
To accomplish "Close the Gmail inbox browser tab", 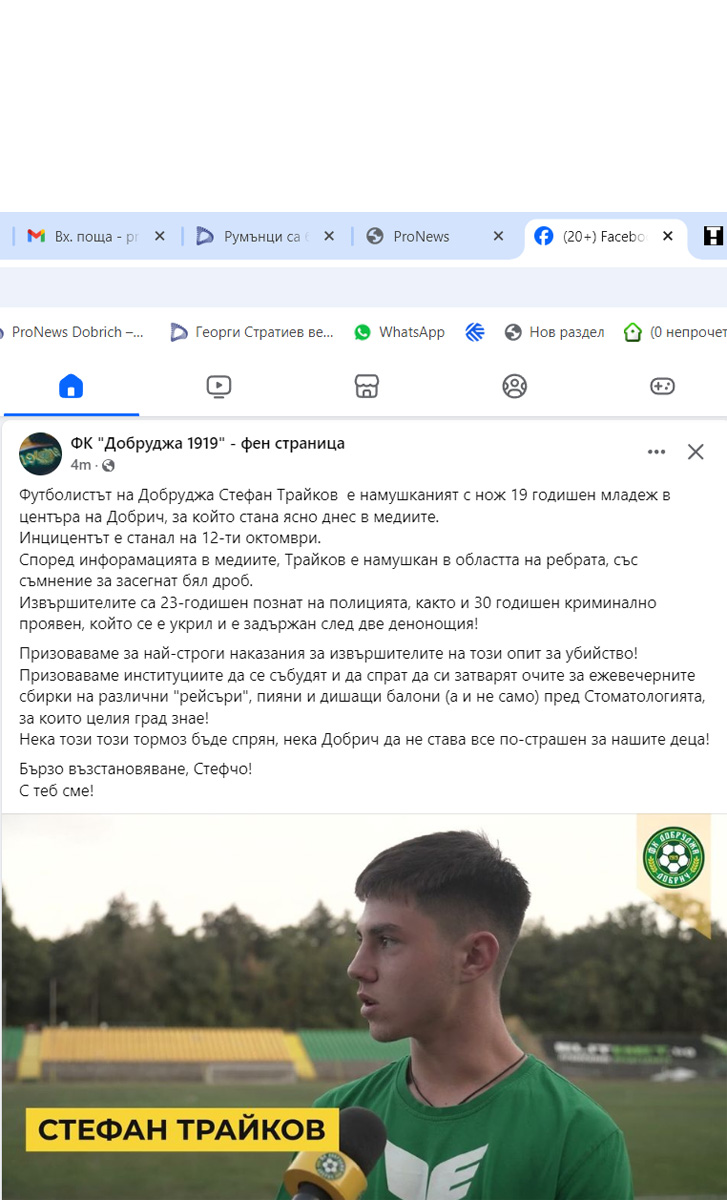I will click(x=159, y=237).
